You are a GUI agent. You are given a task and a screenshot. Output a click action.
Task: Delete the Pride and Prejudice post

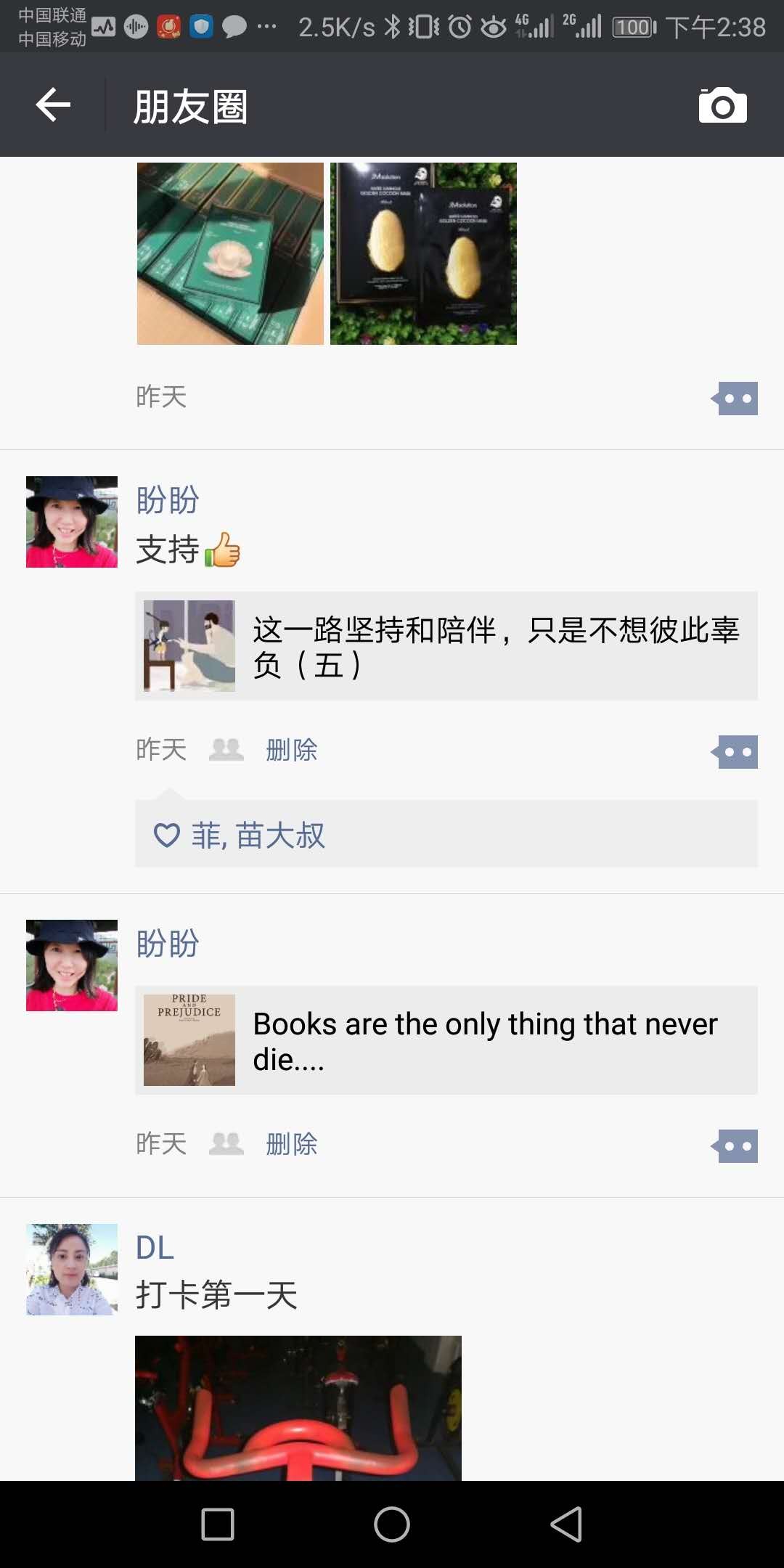coord(292,1144)
